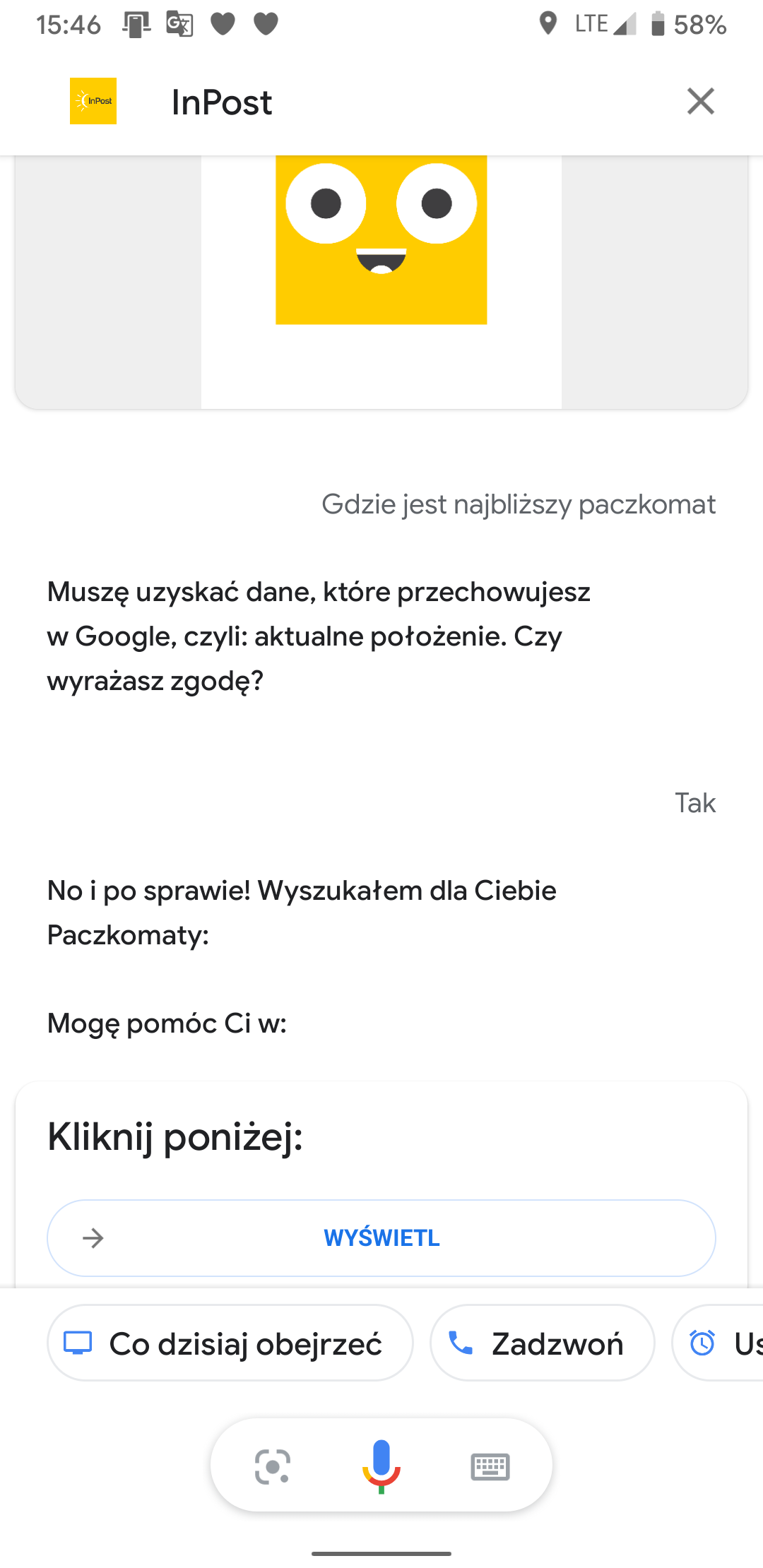This screenshot has width=763, height=1568.
Task: Open the keyboard to type a message
Action: coord(490,1467)
